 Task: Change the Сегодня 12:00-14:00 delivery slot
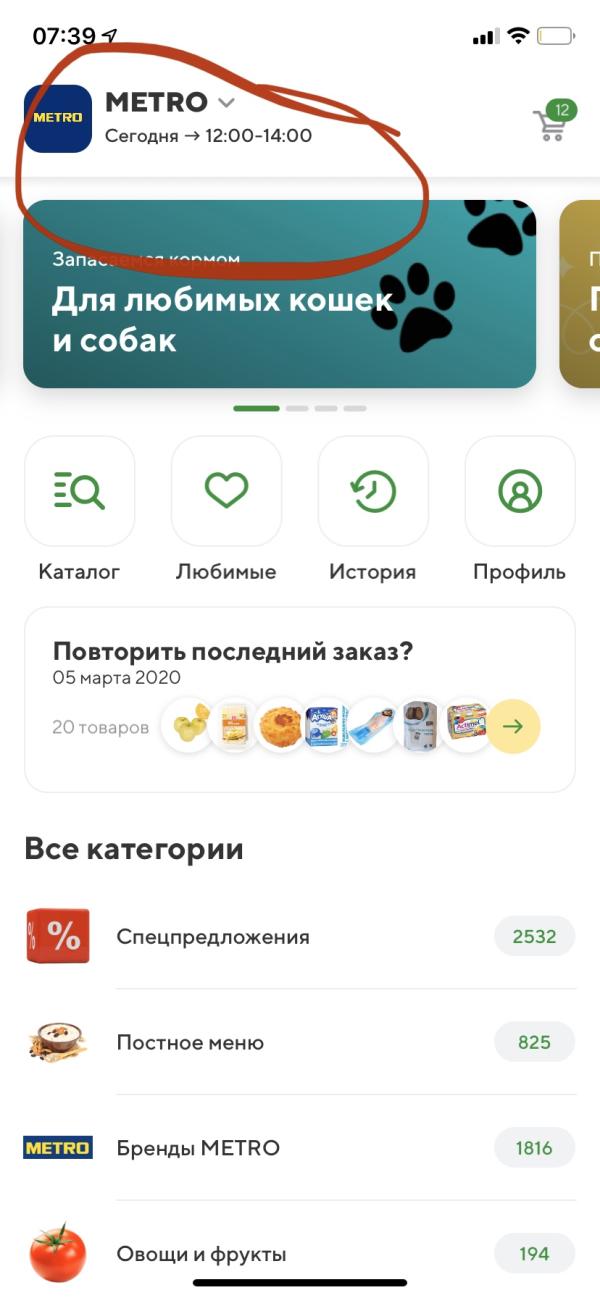(208, 136)
